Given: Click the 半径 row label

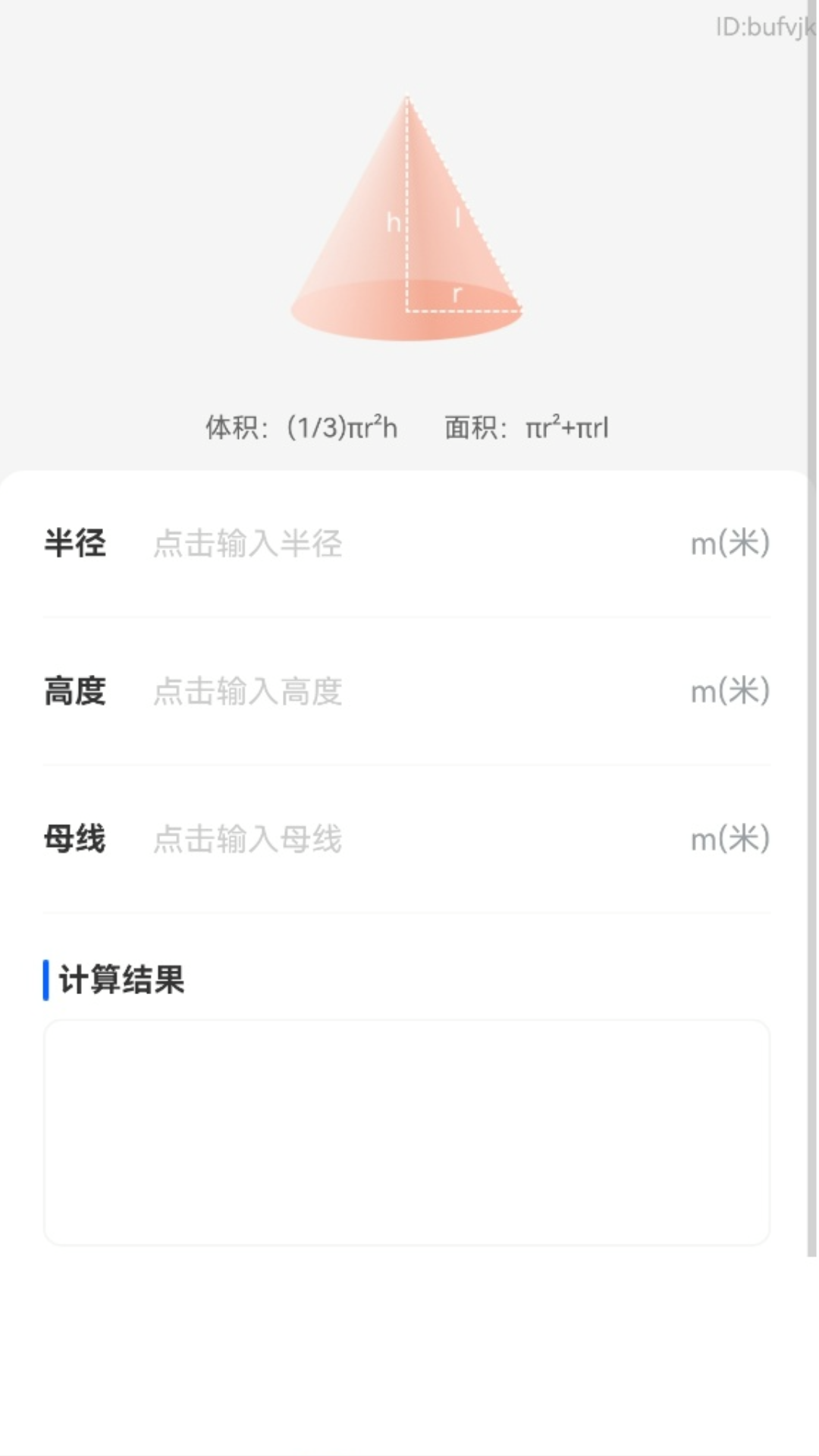Looking at the screenshot, I should 76,543.
